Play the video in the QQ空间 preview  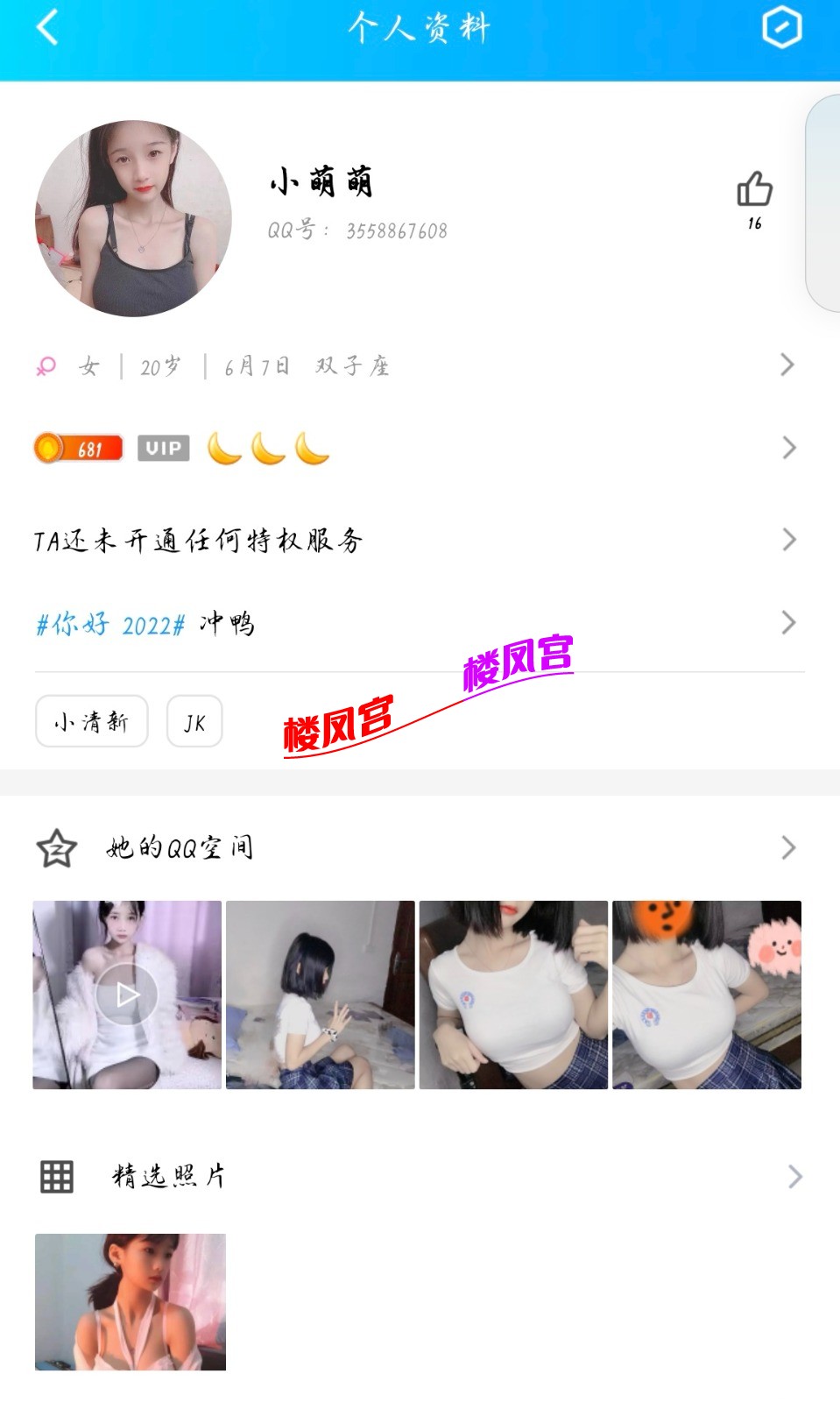127,995
